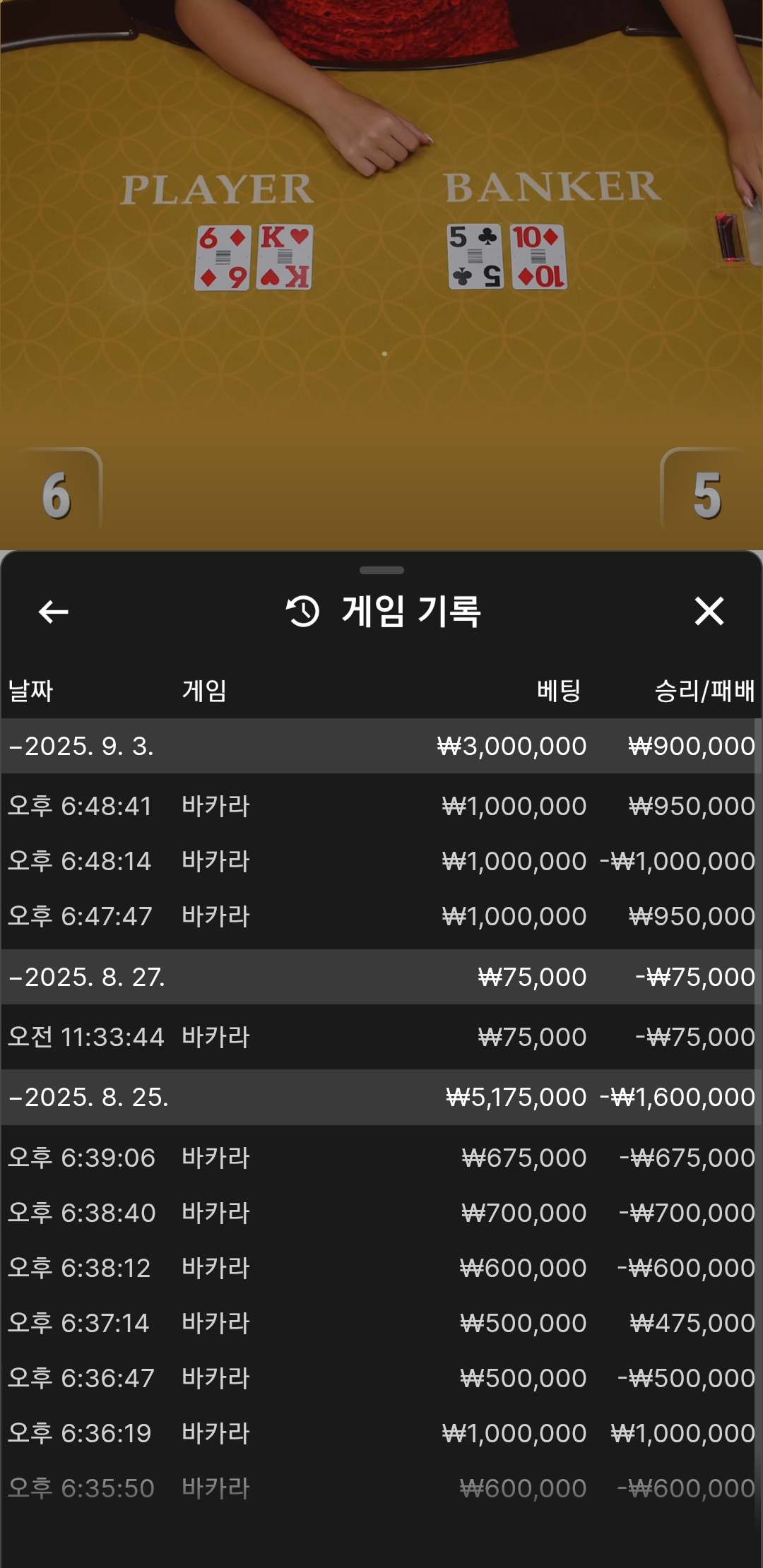Open the 오후 6:36:47 baccarat record
The height and width of the screenshot is (1568, 763).
pos(379,1378)
